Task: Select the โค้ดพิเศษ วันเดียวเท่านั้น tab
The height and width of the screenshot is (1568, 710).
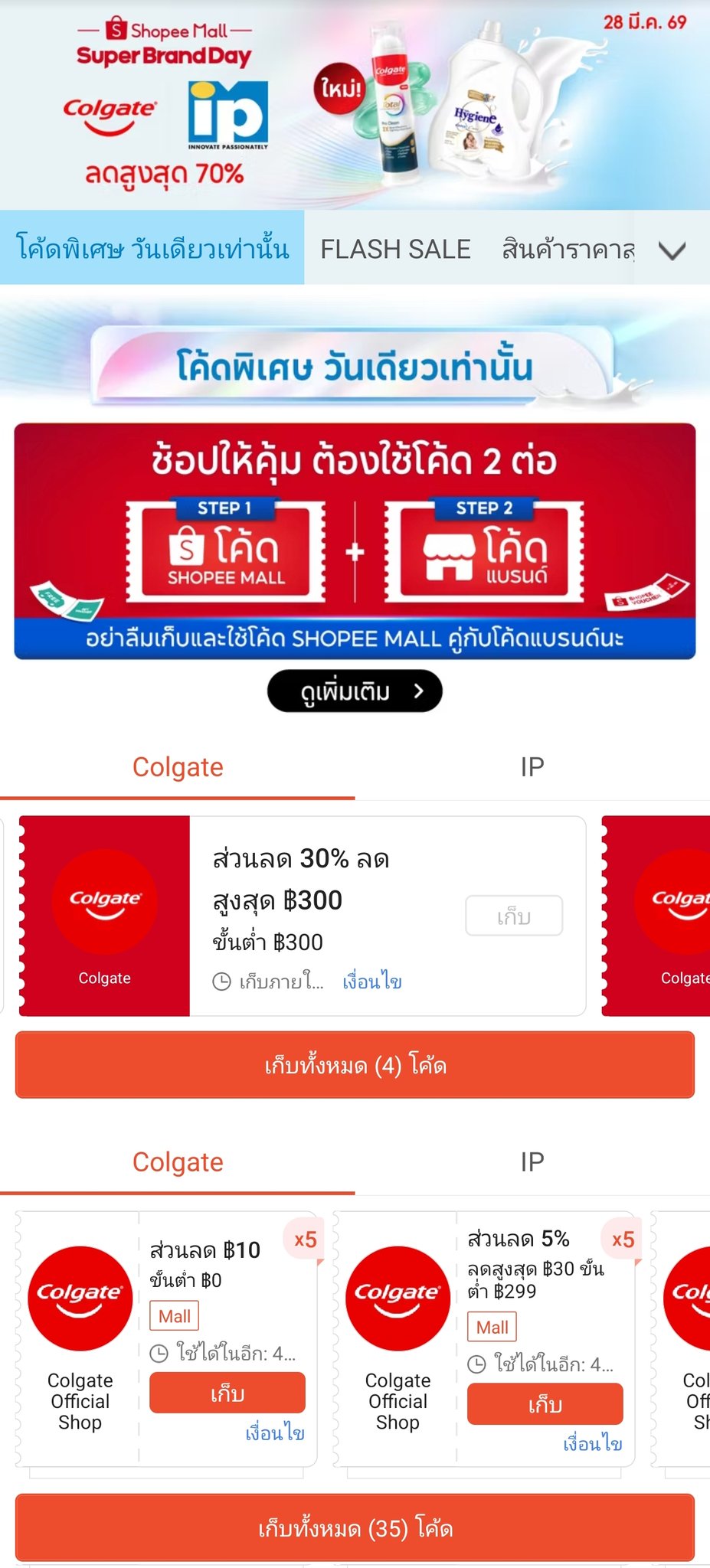Action: (152, 249)
